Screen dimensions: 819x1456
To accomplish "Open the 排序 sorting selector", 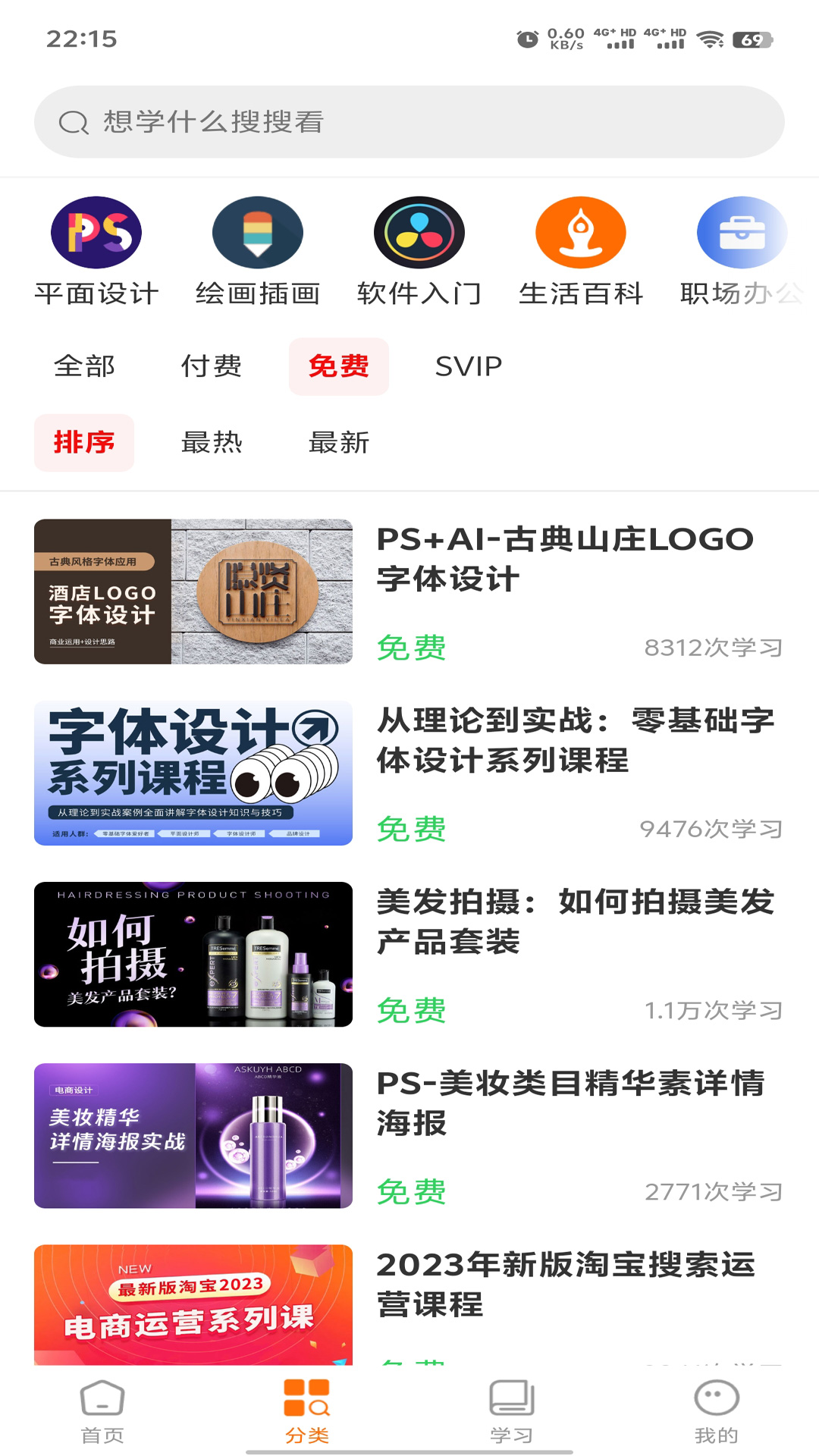I will [84, 443].
